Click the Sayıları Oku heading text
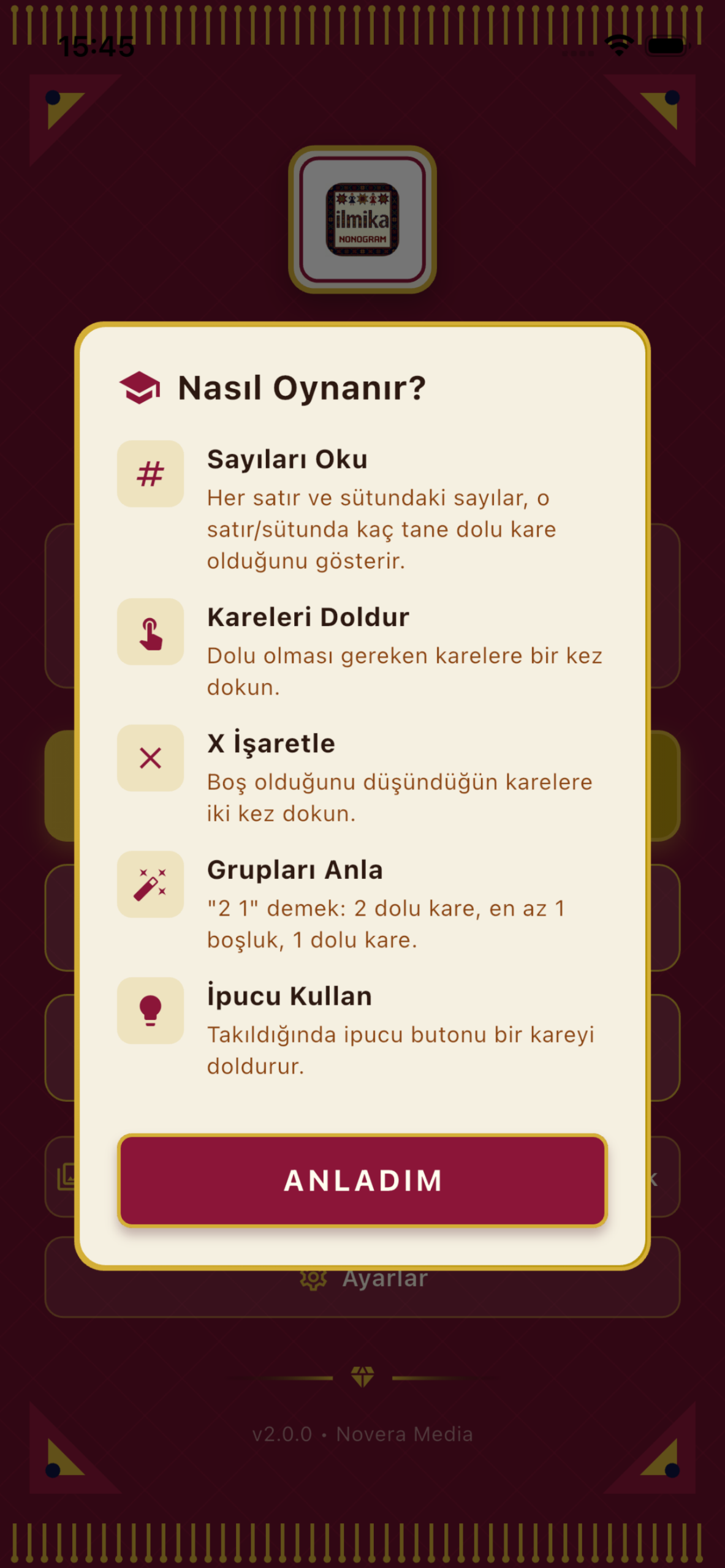Image resolution: width=725 pixels, height=1568 pixels. [x=288, y=459]
